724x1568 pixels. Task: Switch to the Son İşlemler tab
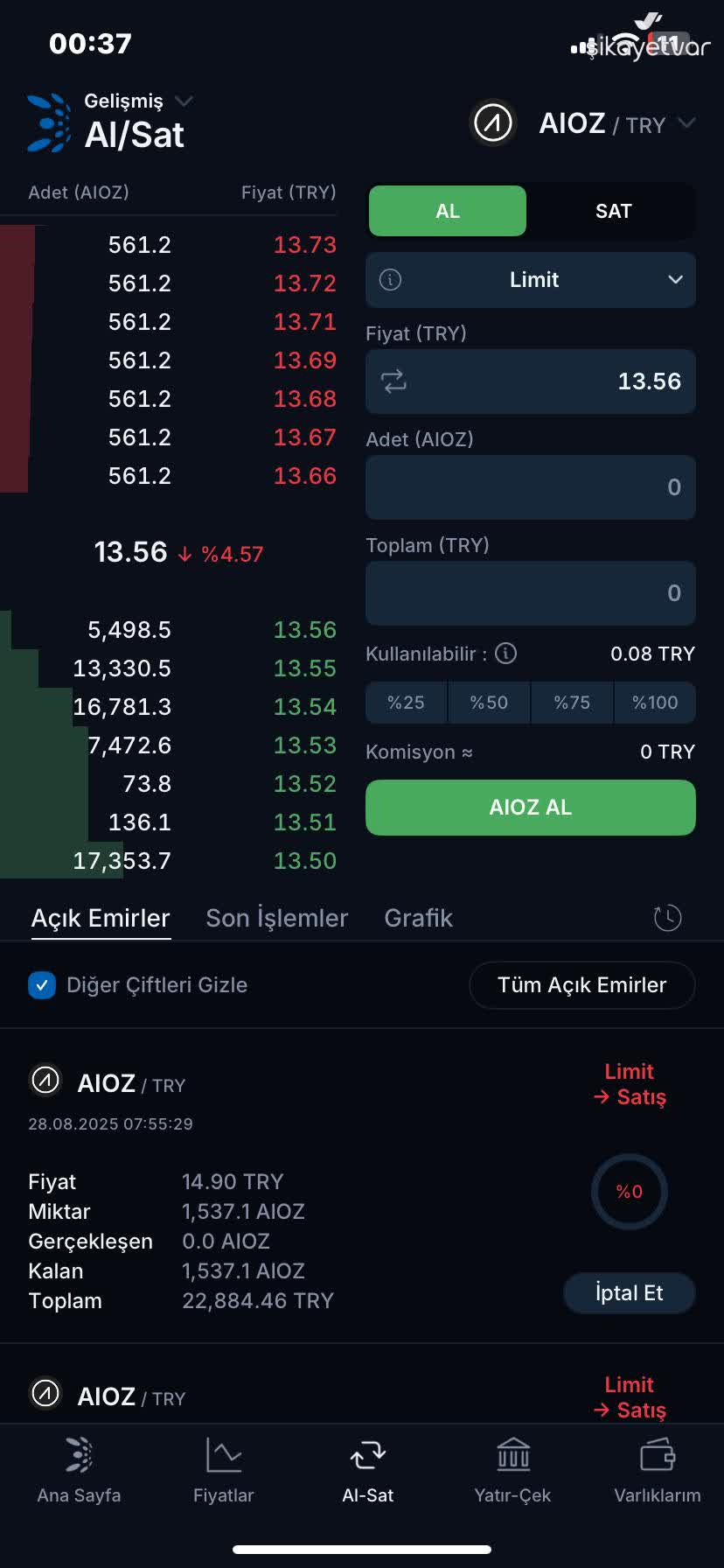276,918
